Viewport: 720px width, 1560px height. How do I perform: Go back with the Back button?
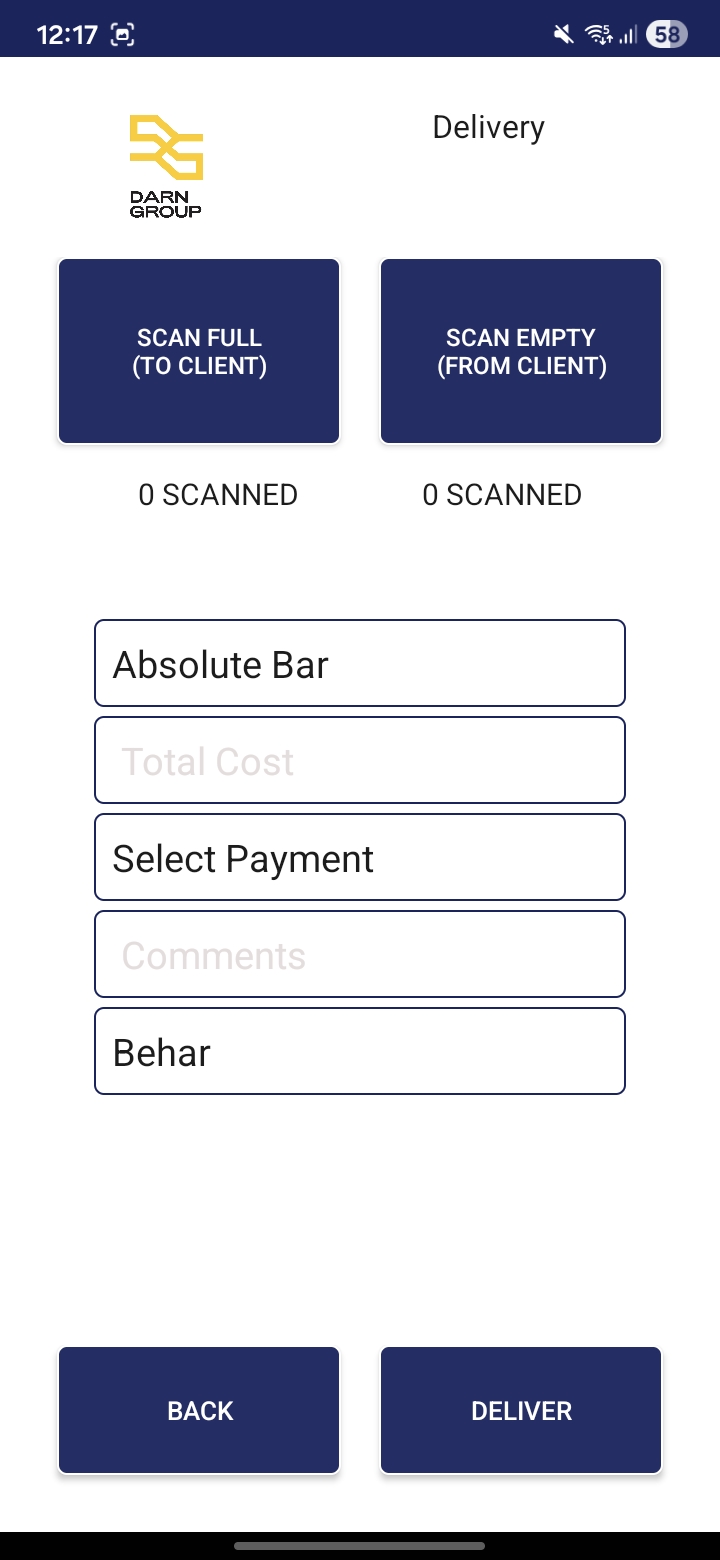(x=199, y=1410)
